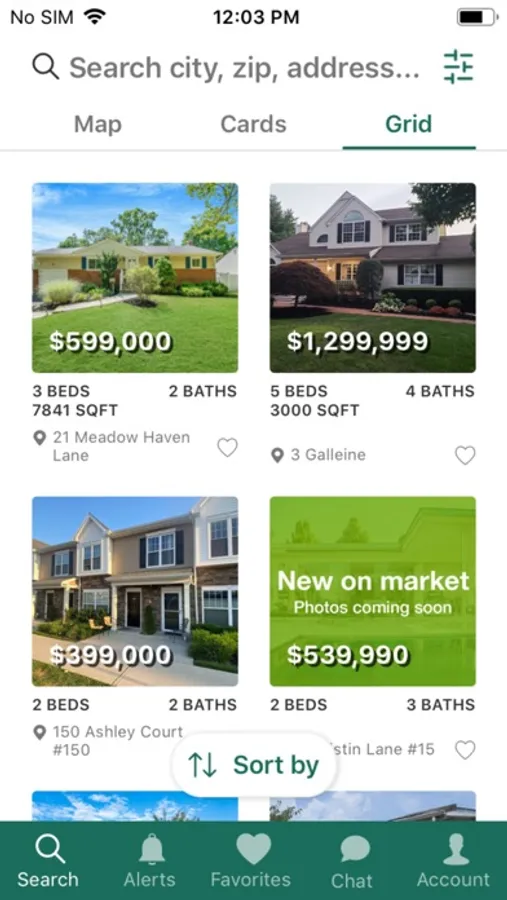507x900 pixels.
Task: Go to the Account tab
Action: pyautogui.click(x=454, y=861)
